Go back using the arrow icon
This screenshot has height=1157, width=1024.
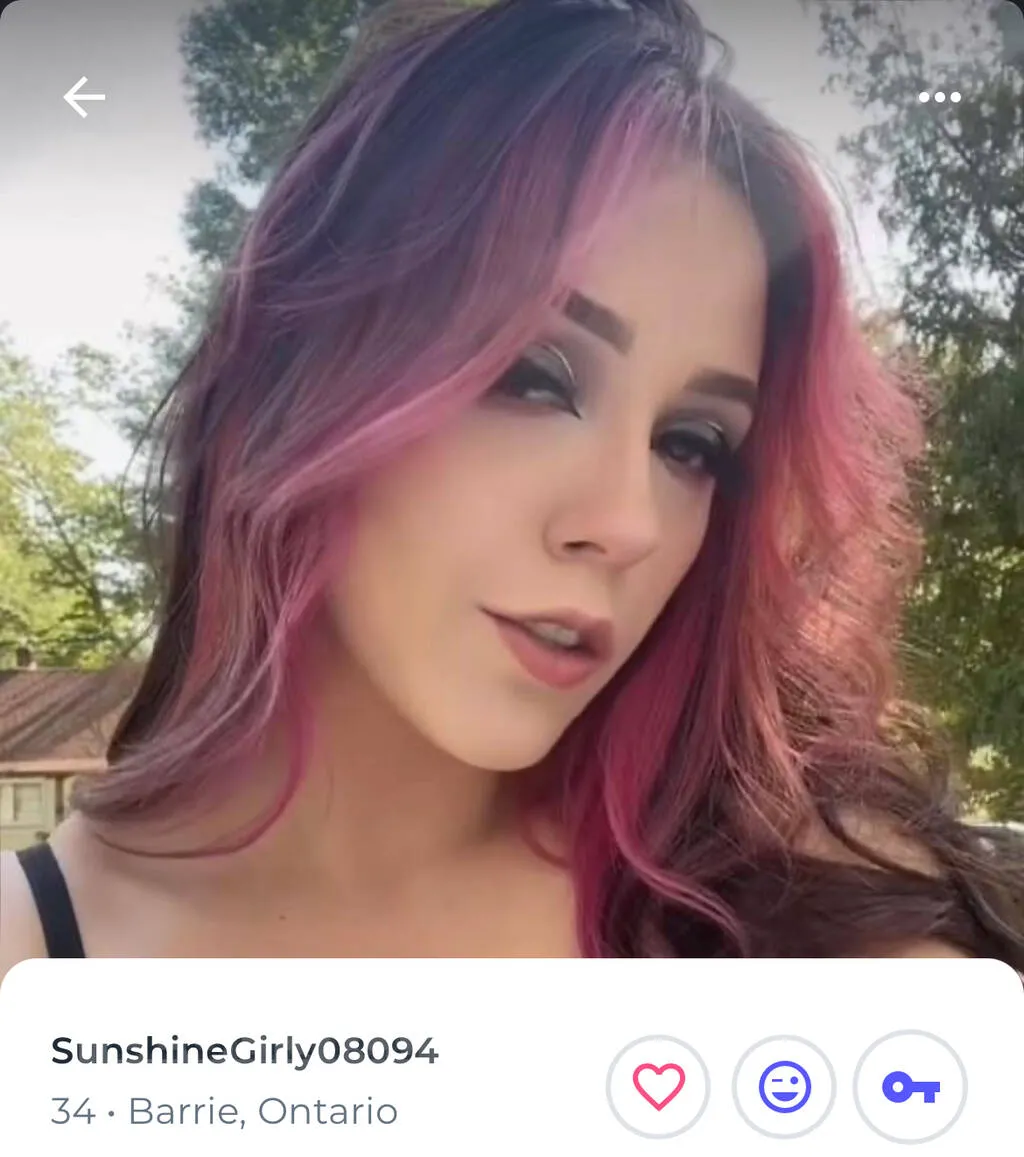84,97
